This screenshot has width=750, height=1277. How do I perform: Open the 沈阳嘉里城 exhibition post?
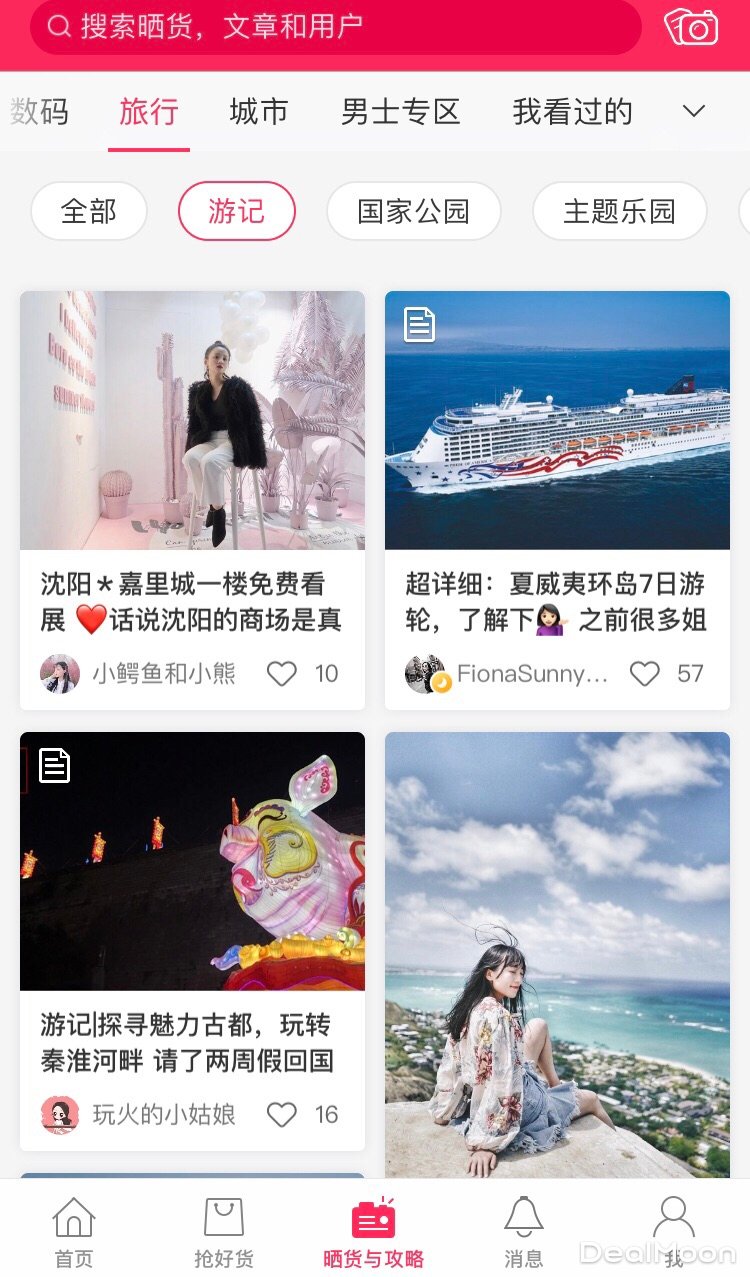[192, 420]
